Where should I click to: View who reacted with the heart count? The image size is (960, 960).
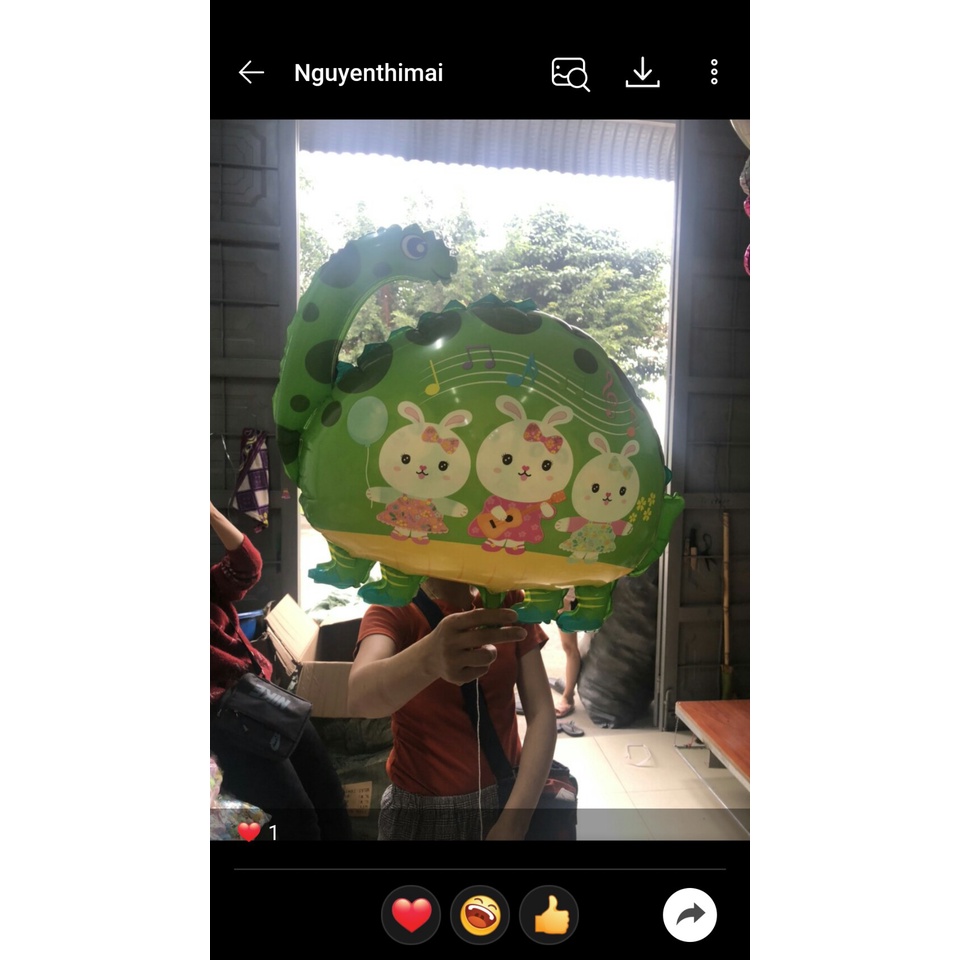point(257,832)
